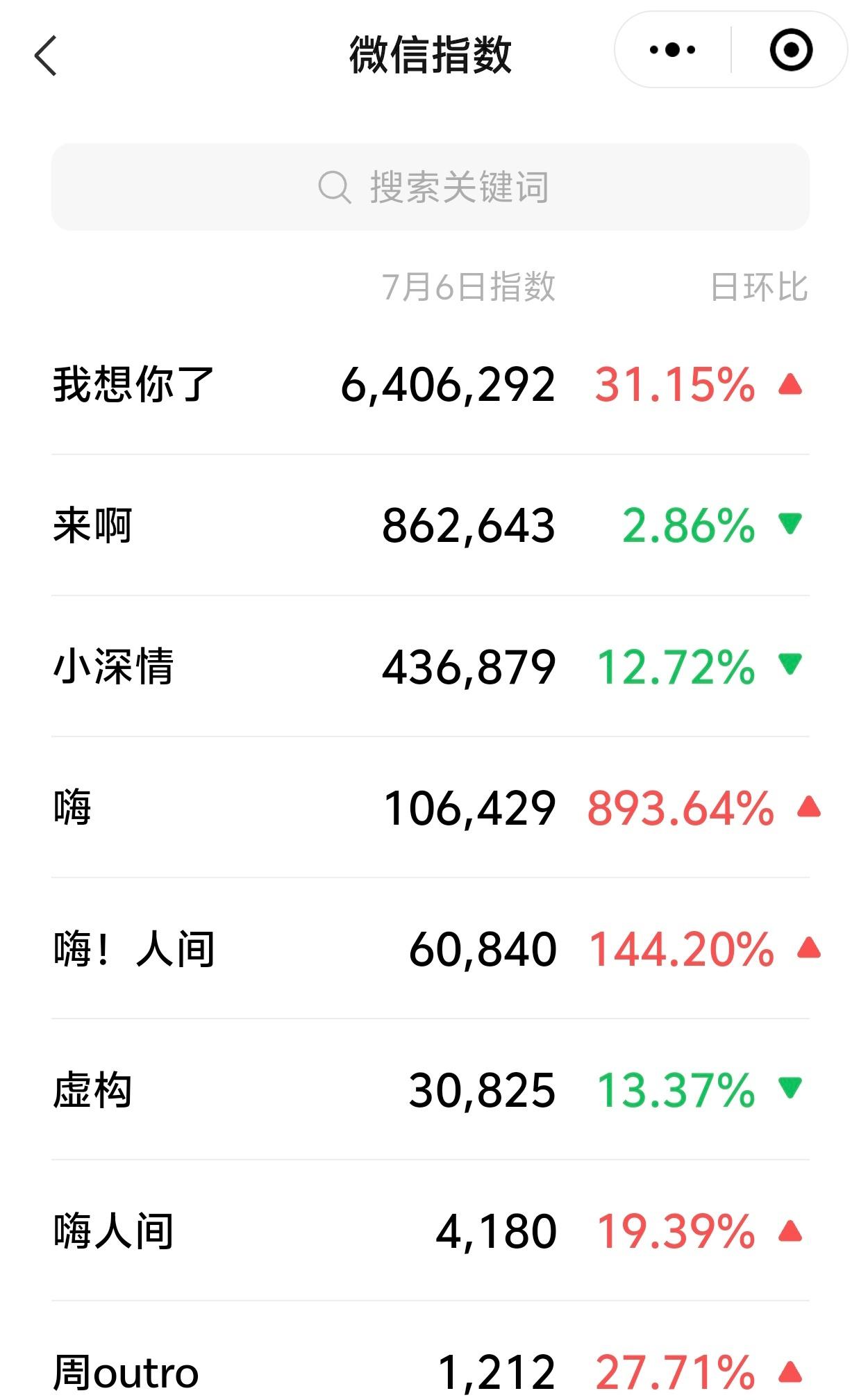Open the 虚构 keyword index
Screen dimensions: 868x1400
pyautogui.click(x=431, y=1090)
